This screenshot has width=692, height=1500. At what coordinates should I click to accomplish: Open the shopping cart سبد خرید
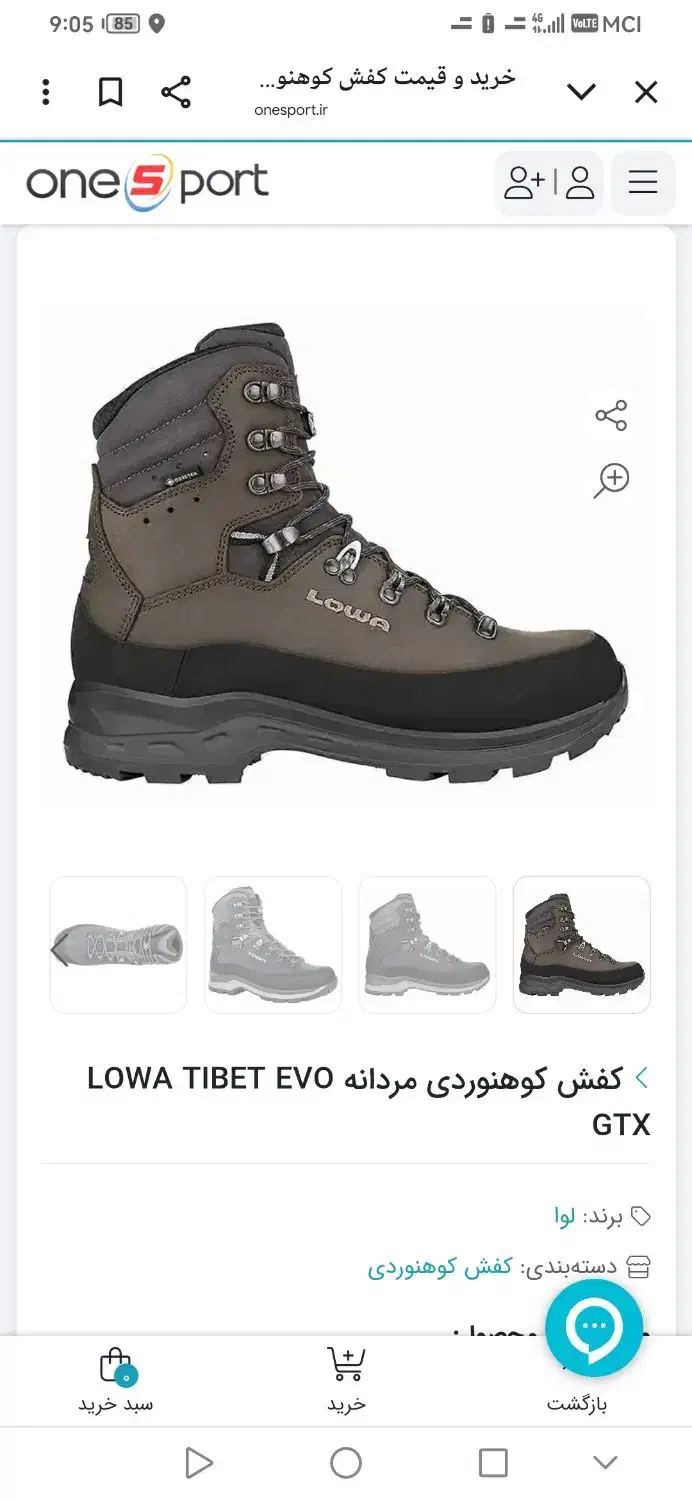(116, 1381)
